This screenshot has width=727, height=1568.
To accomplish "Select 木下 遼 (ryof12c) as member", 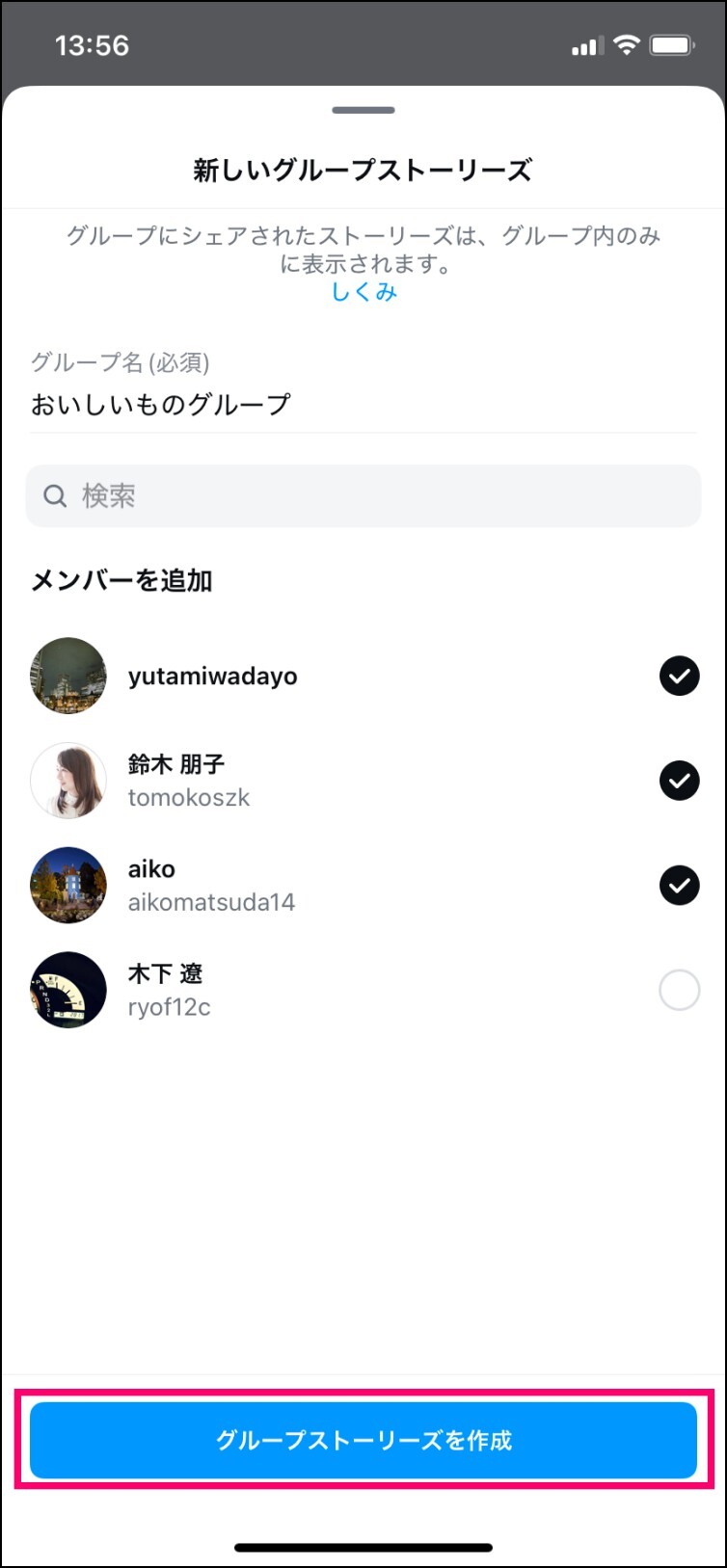I will point(679,991).
